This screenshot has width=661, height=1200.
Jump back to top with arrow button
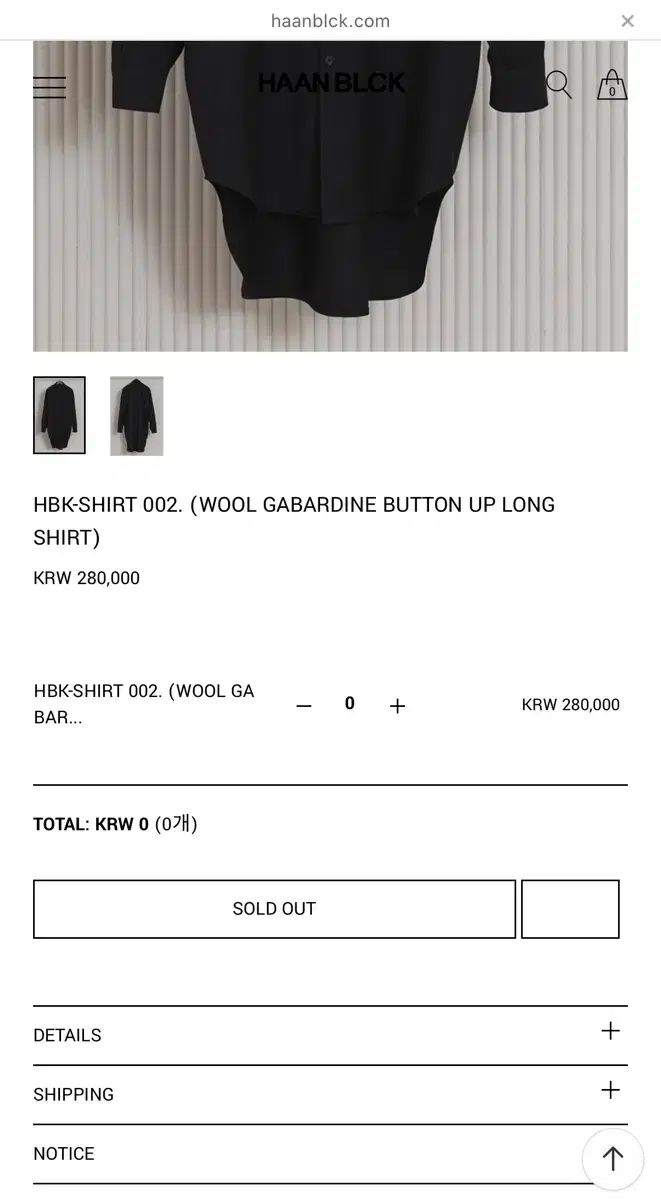(612, 1159)
